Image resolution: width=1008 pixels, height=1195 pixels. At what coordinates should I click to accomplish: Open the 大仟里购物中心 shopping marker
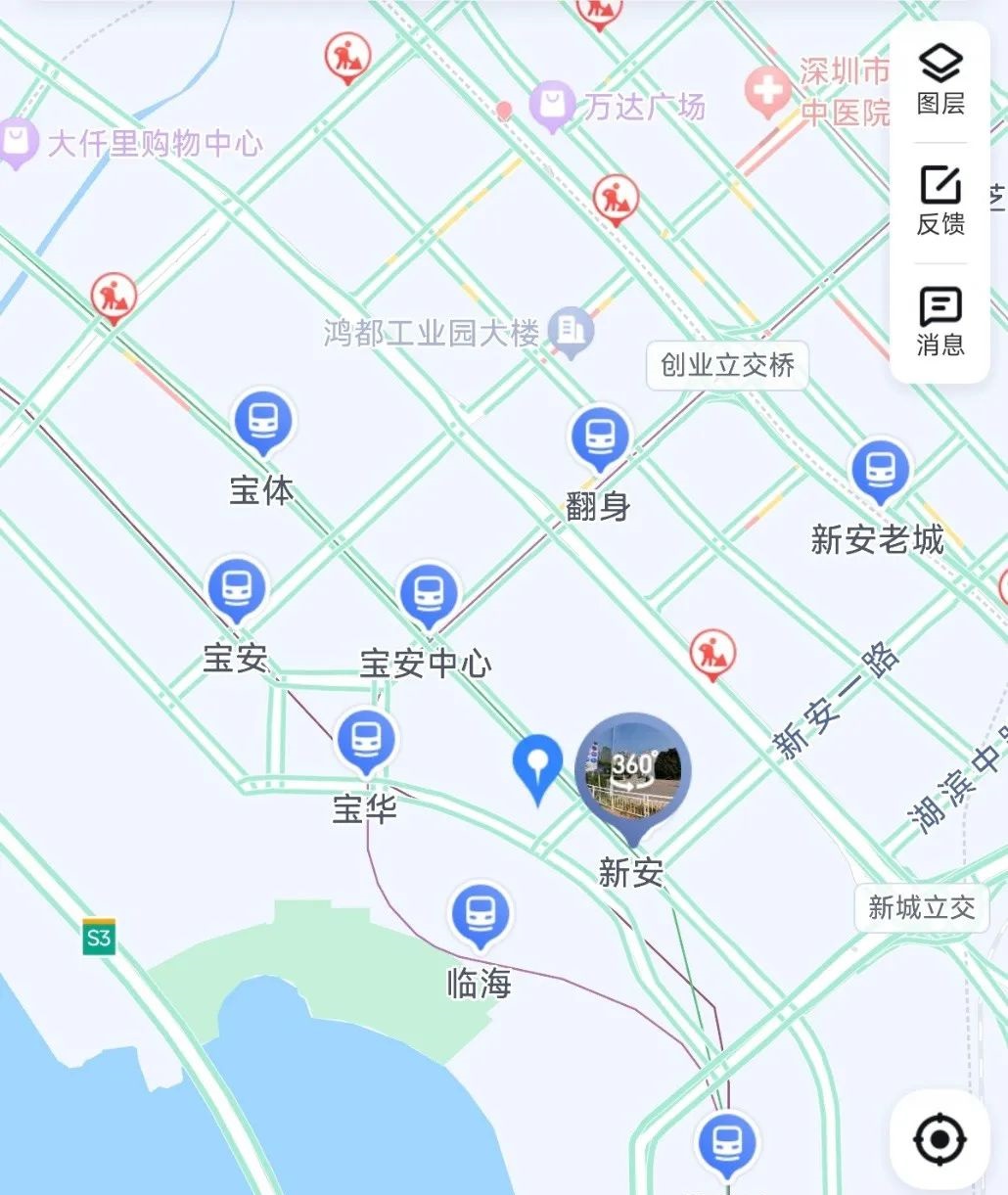pyautogui.click(x=16, y=142)
